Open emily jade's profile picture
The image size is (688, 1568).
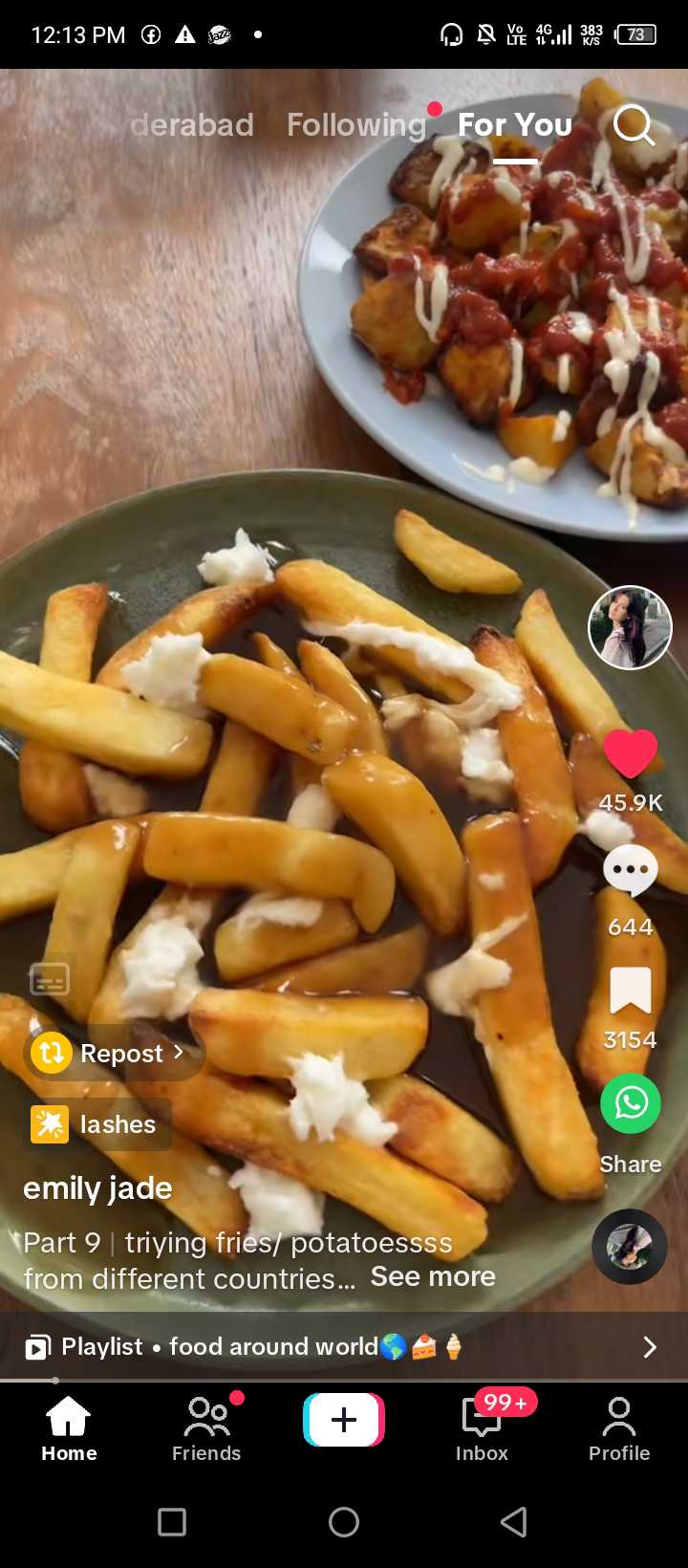(630, 628)
